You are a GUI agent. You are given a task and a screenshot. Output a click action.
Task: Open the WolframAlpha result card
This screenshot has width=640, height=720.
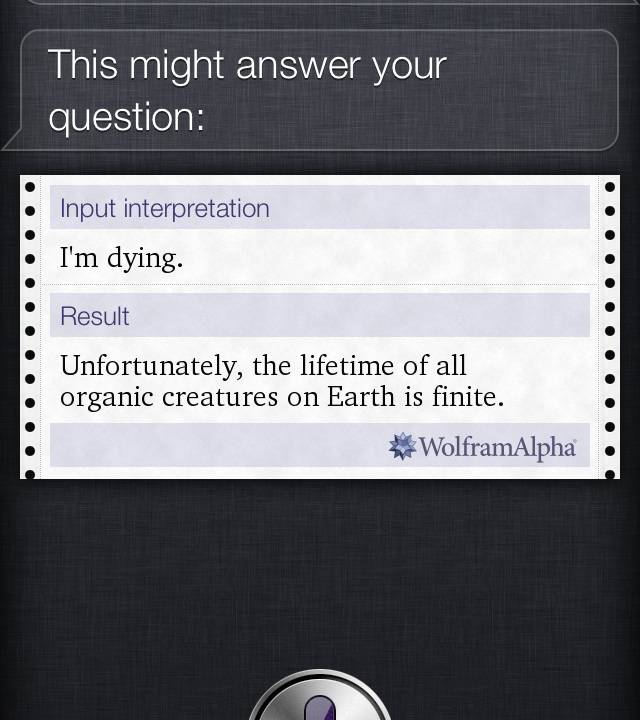click(319, 327)
